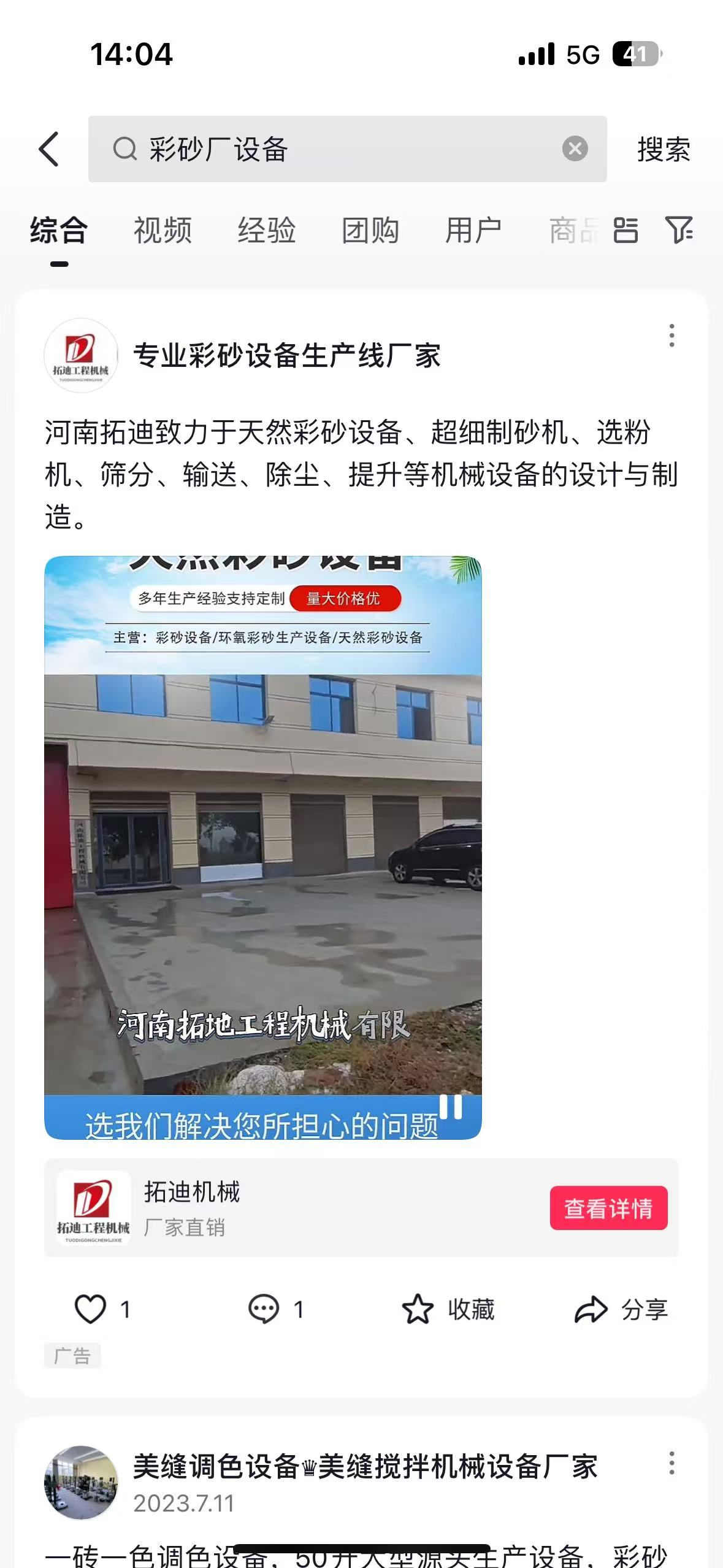The image size is (723, 1568).
Task: Clear the search query text
Action: 575,149
